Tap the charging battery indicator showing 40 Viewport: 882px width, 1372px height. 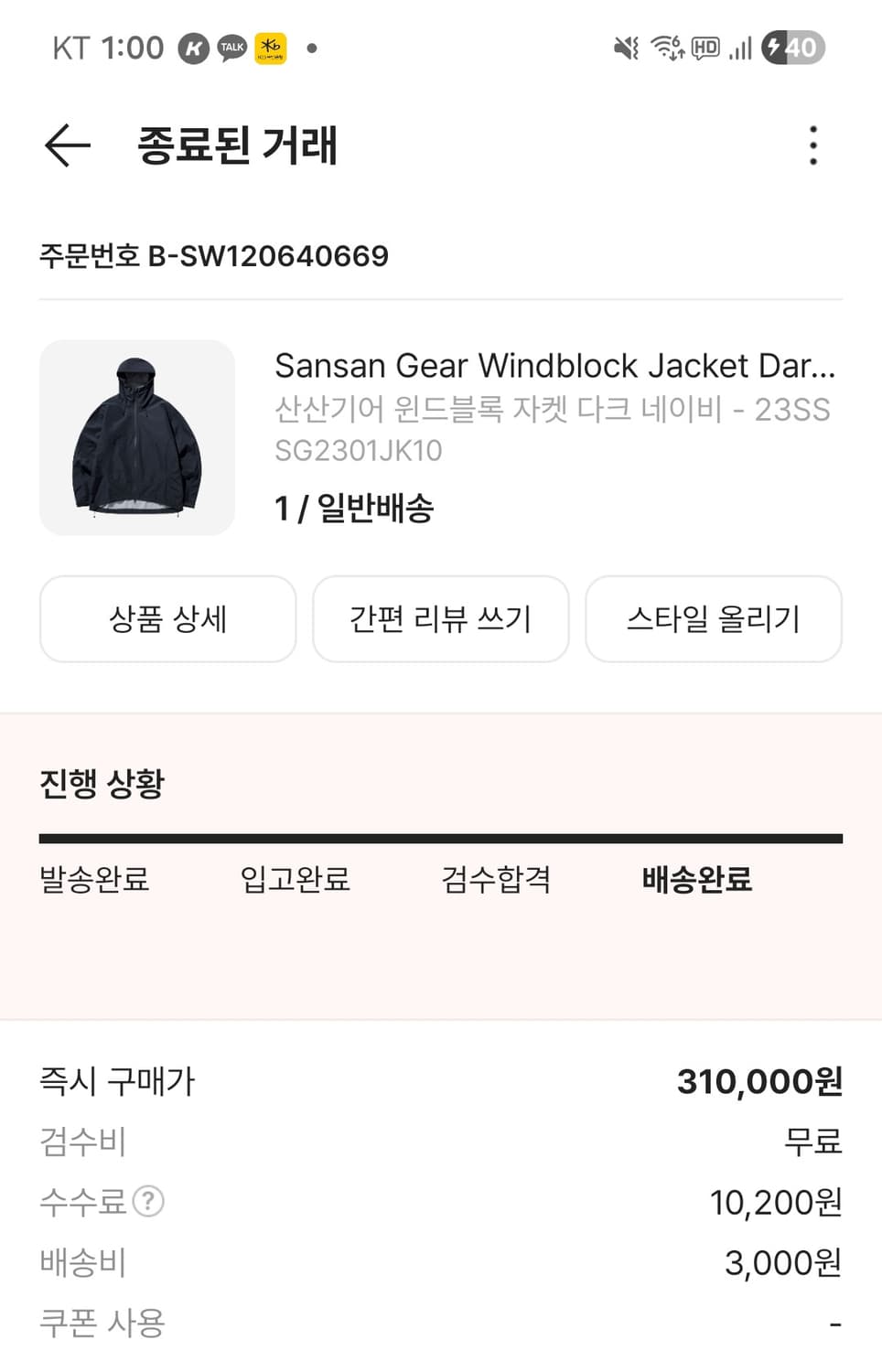[x=788, y=47]
